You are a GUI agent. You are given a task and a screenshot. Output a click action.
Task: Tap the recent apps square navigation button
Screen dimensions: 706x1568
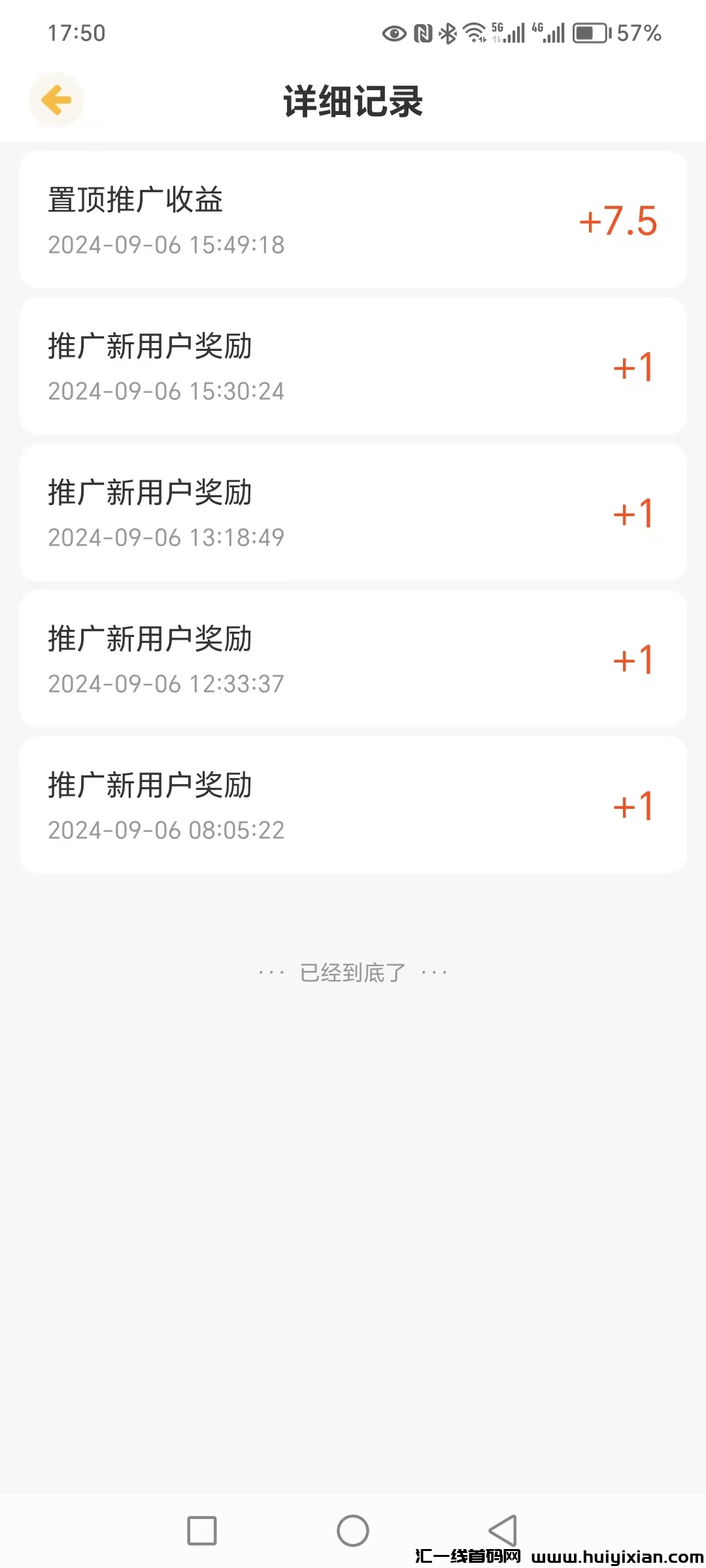pos(203,1531)
